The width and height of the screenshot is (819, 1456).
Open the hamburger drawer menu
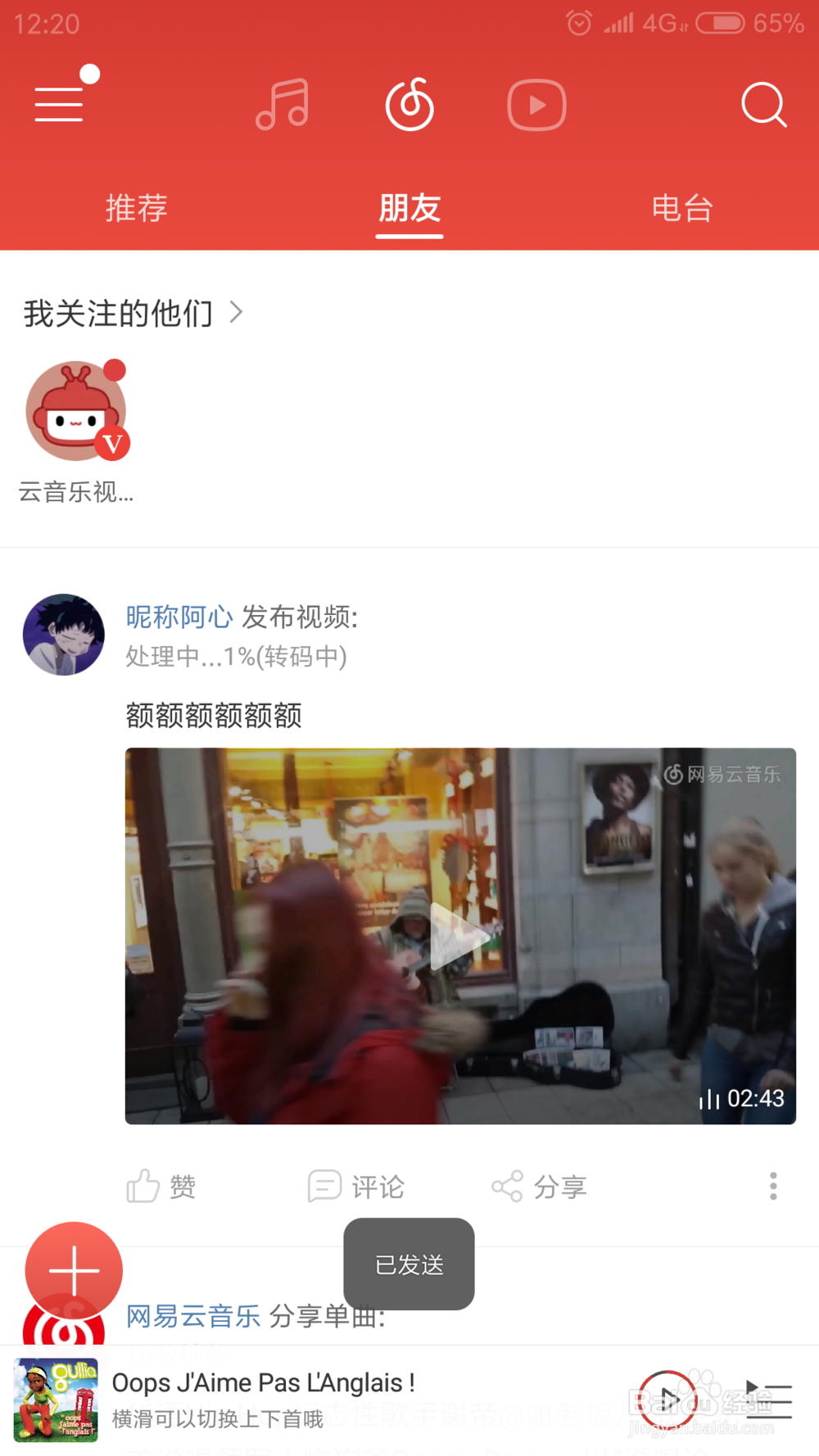click(x=59, y=104)
